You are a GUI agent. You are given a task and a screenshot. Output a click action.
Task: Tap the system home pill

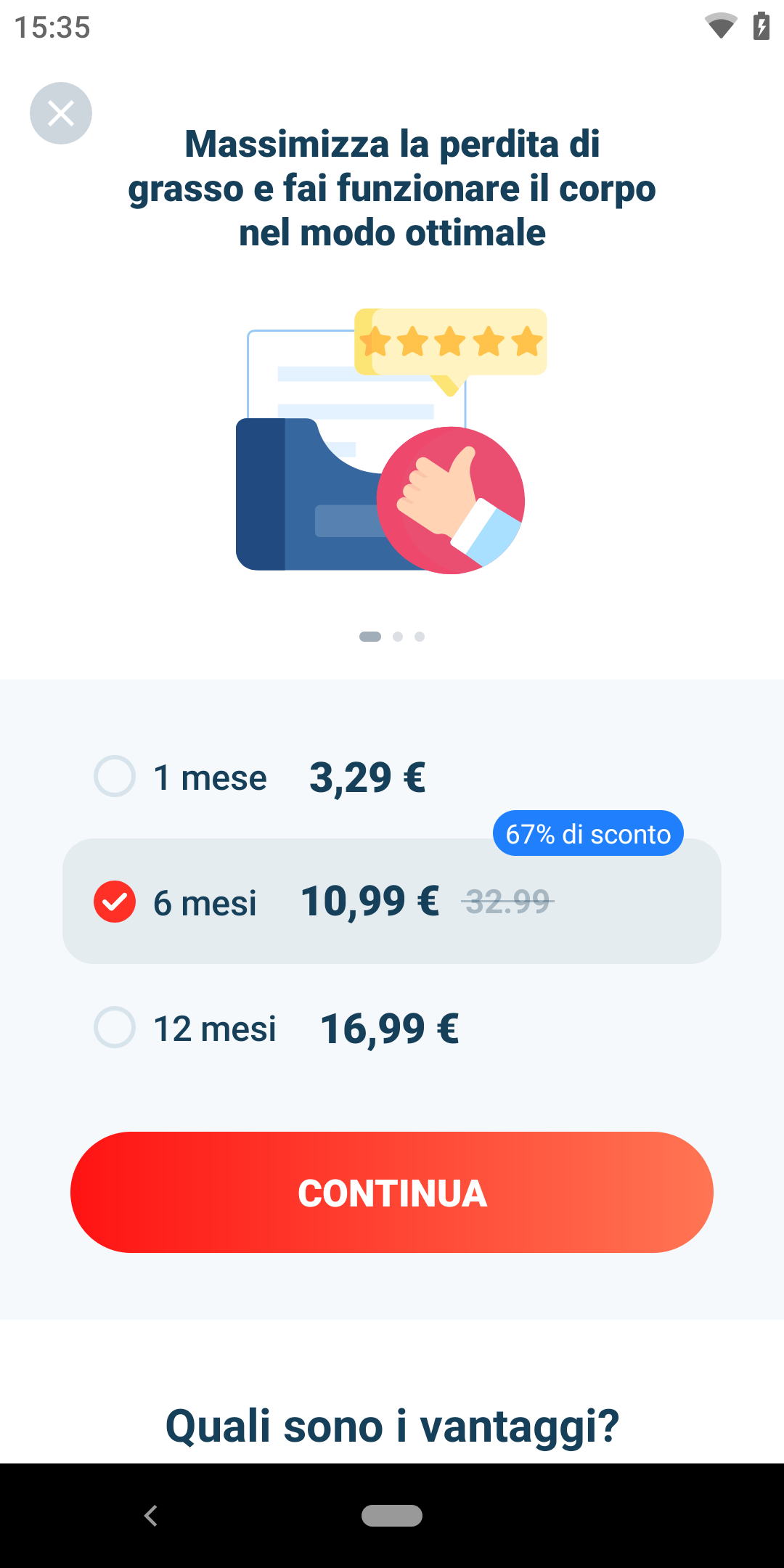coord(392,1516)
